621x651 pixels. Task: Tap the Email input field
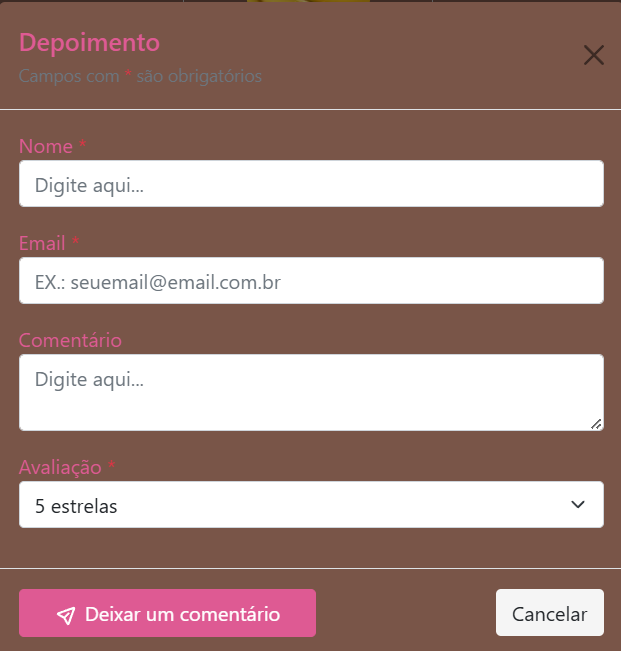point(311,281)
